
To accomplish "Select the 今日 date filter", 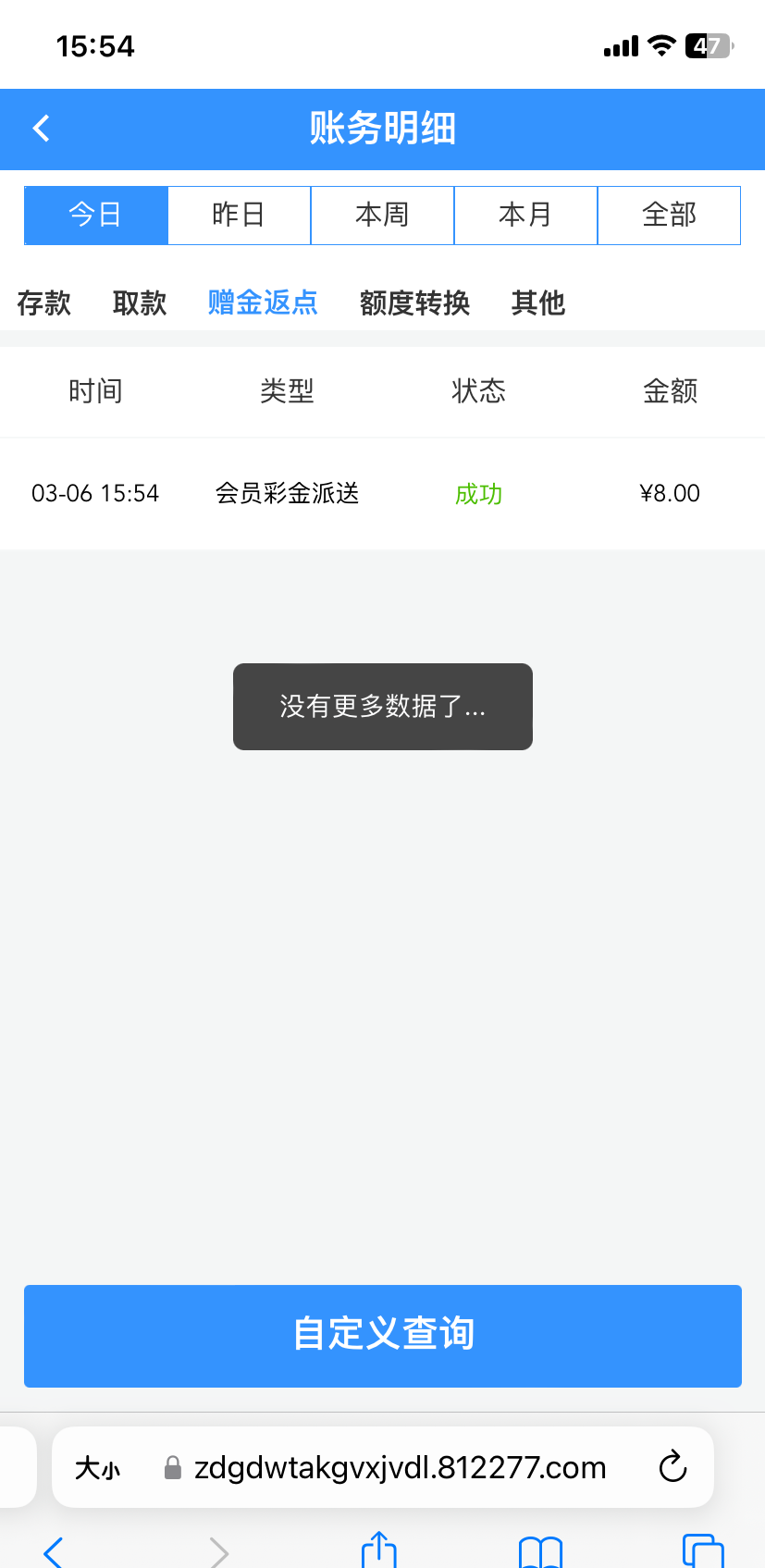I will pos(96,216).
